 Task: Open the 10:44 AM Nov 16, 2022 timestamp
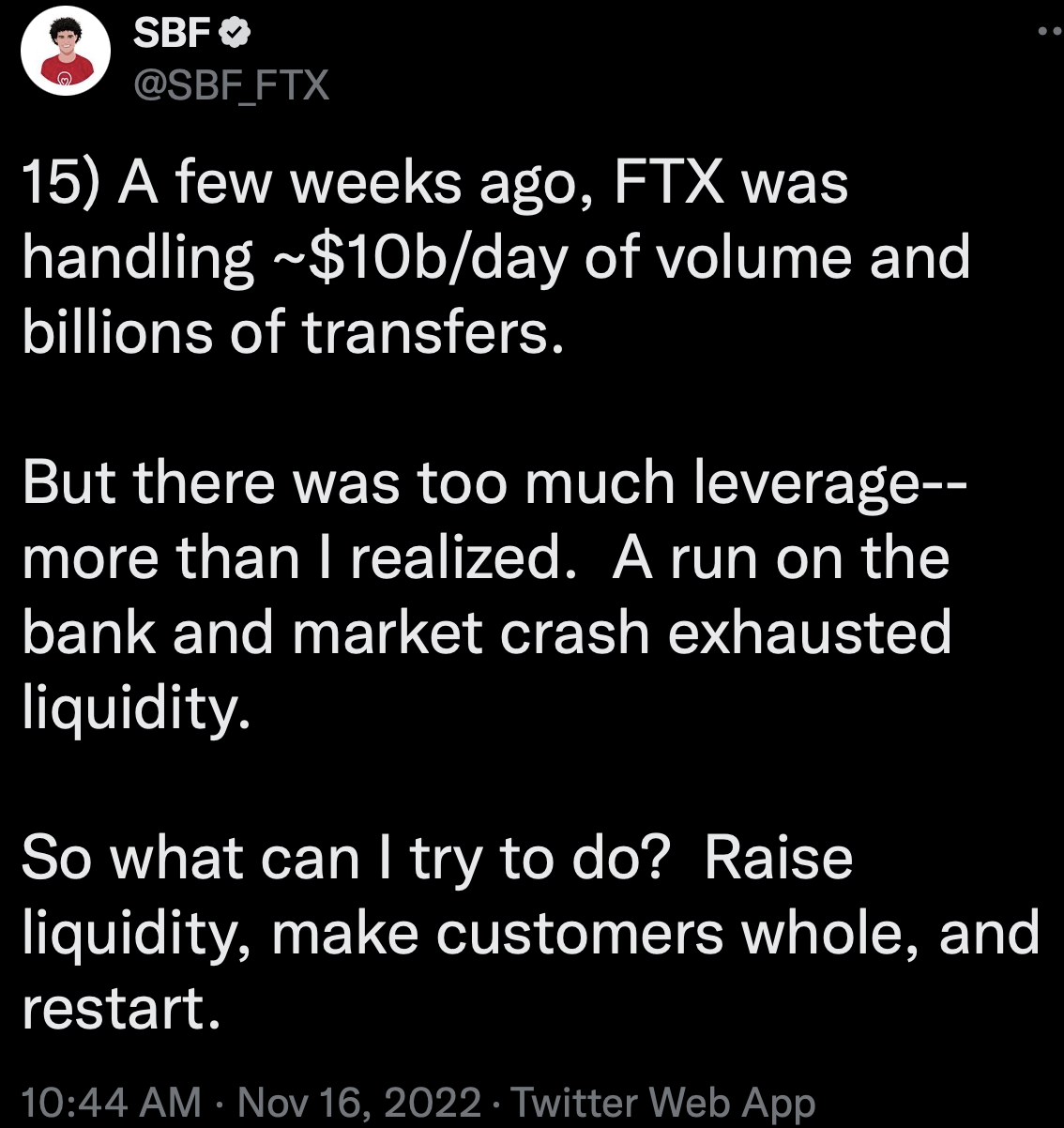(251, 1102)
